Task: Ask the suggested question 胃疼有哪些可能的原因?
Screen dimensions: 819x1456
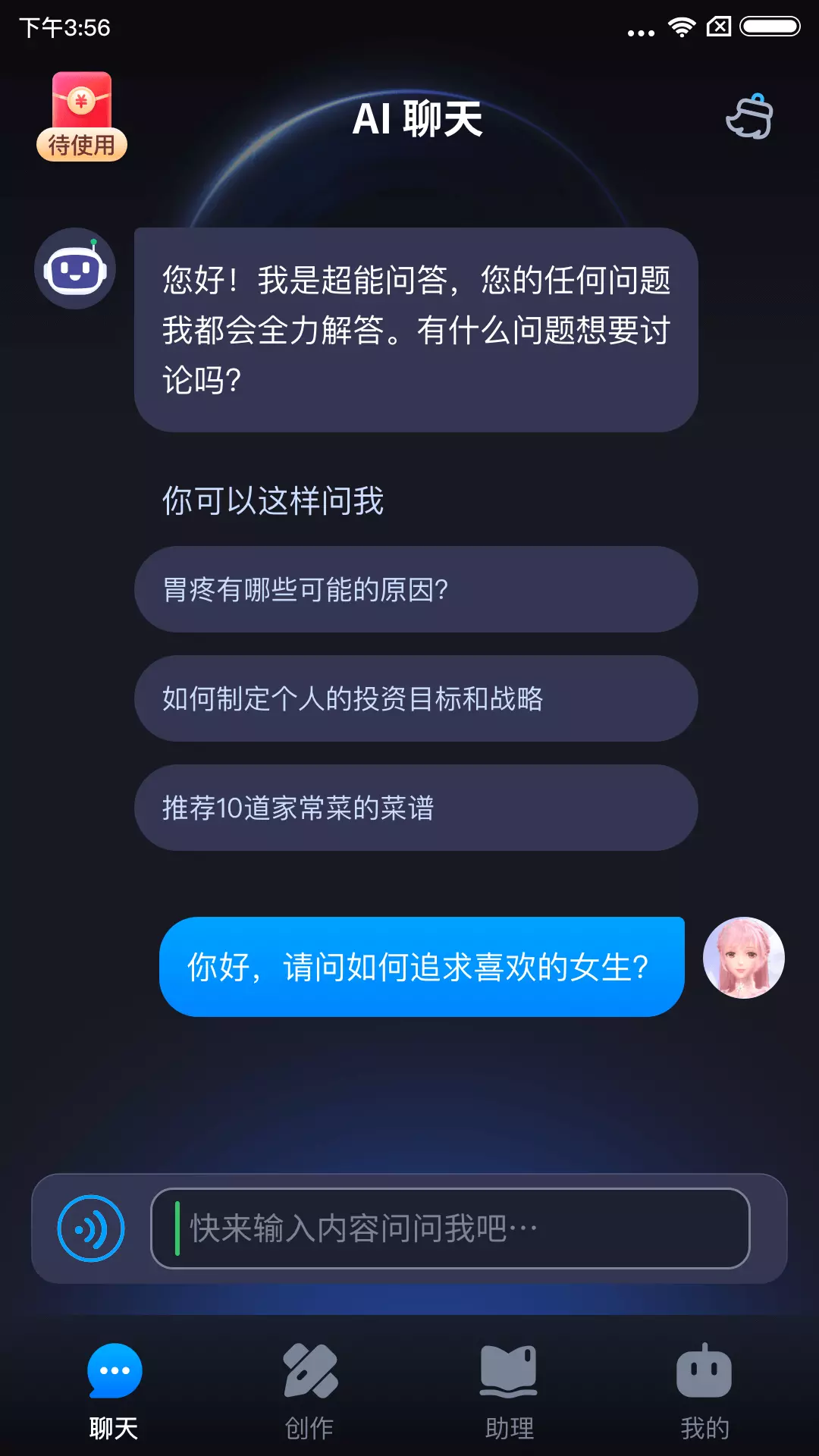Action: click(416, 589)
